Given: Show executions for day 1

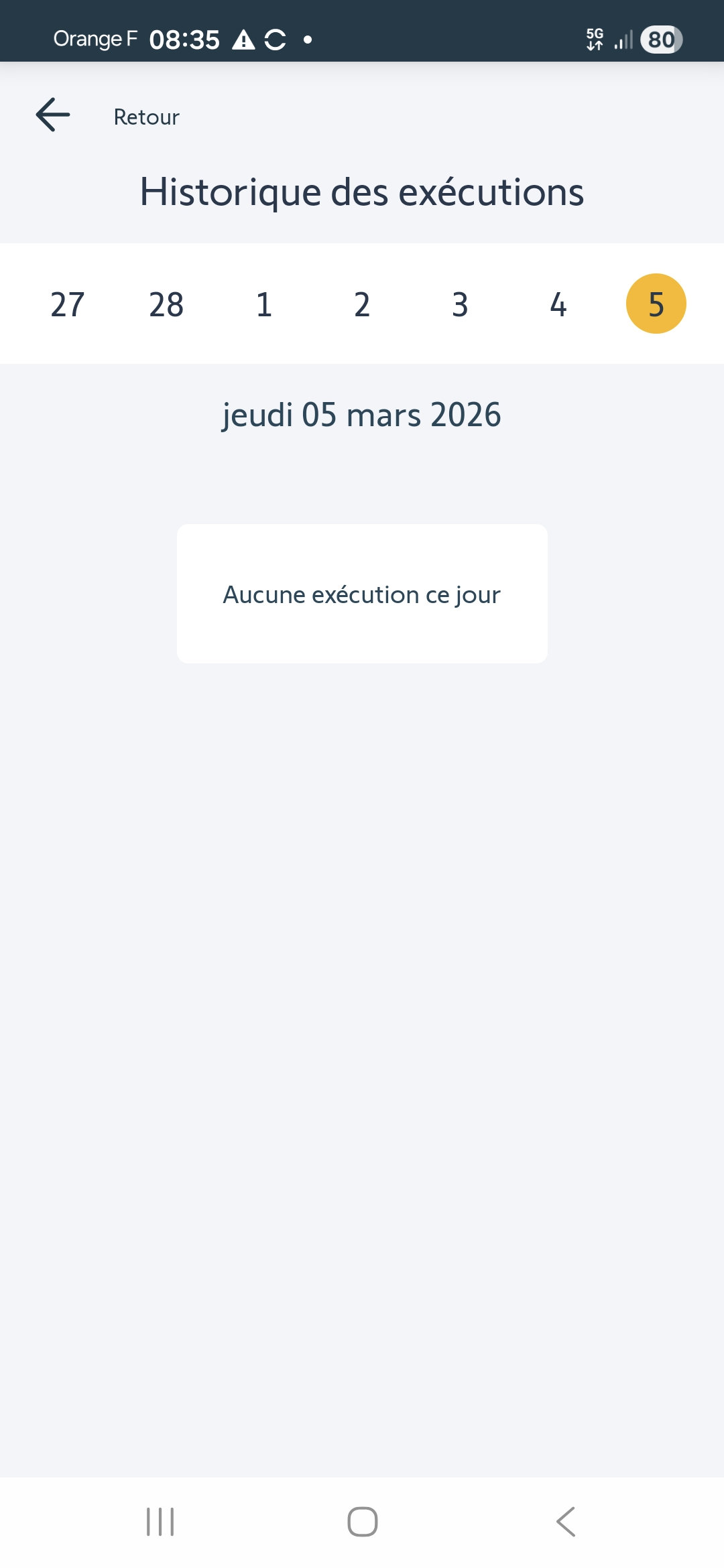Looking at the screenshot, I should click(x=264, y=304).
